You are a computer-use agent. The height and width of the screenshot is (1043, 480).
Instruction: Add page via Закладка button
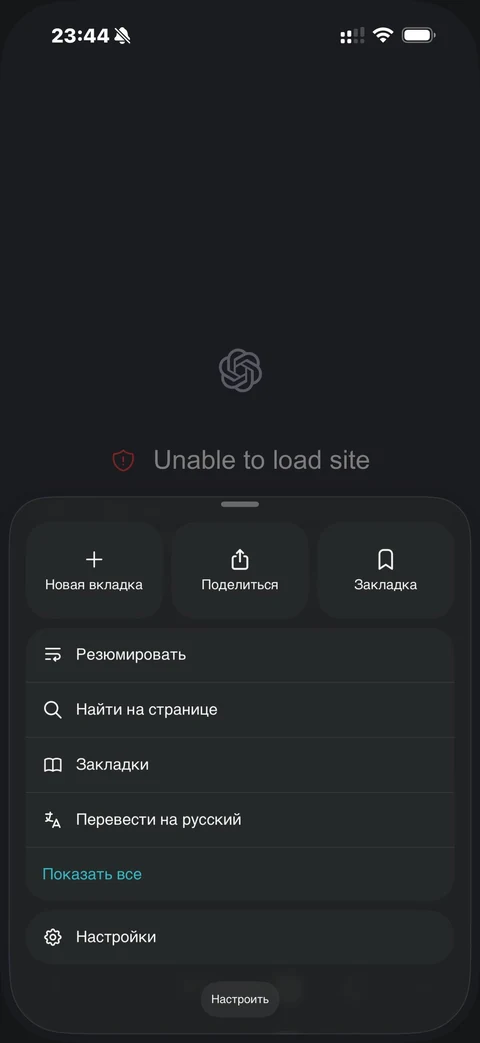click(386, 571)
